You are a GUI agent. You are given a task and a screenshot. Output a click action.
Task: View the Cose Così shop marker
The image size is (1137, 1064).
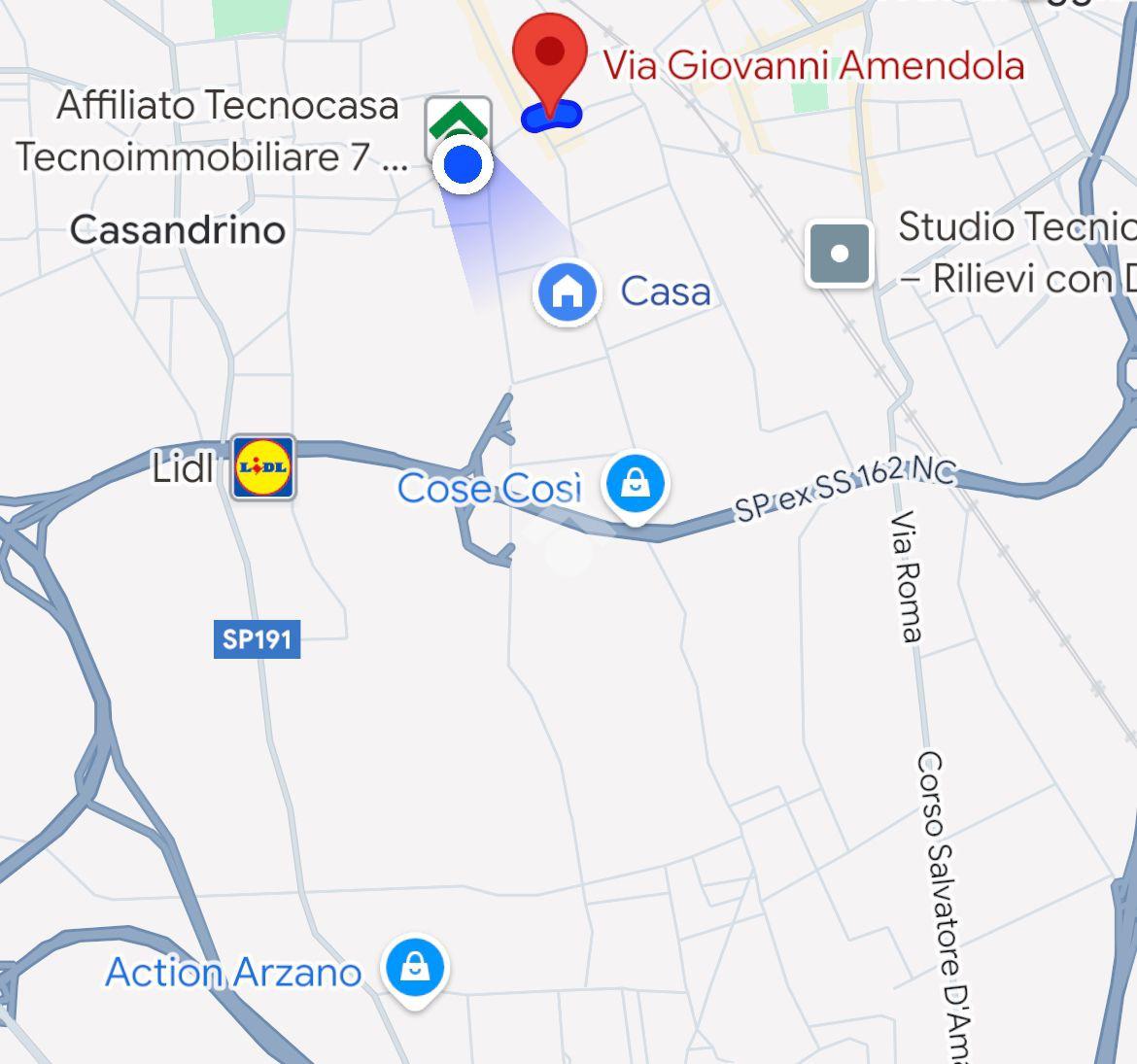pyautogui.click(x=635, y=483)
